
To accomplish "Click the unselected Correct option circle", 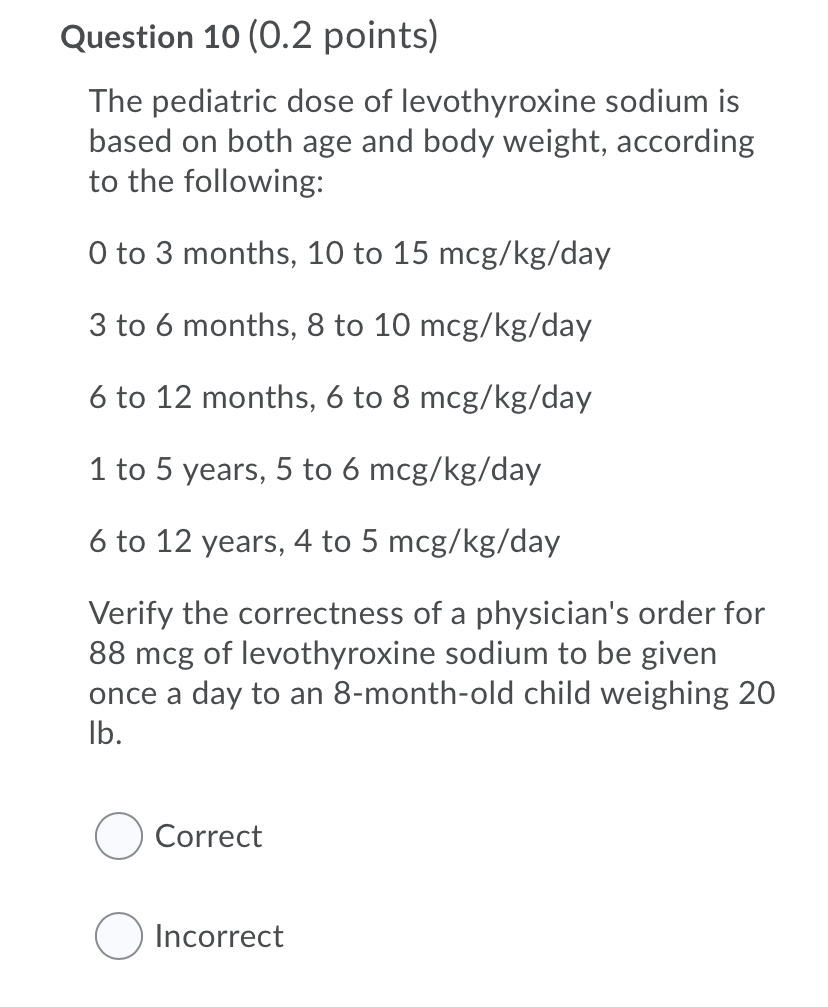I will pyautogui.click(x=117, y=836).
